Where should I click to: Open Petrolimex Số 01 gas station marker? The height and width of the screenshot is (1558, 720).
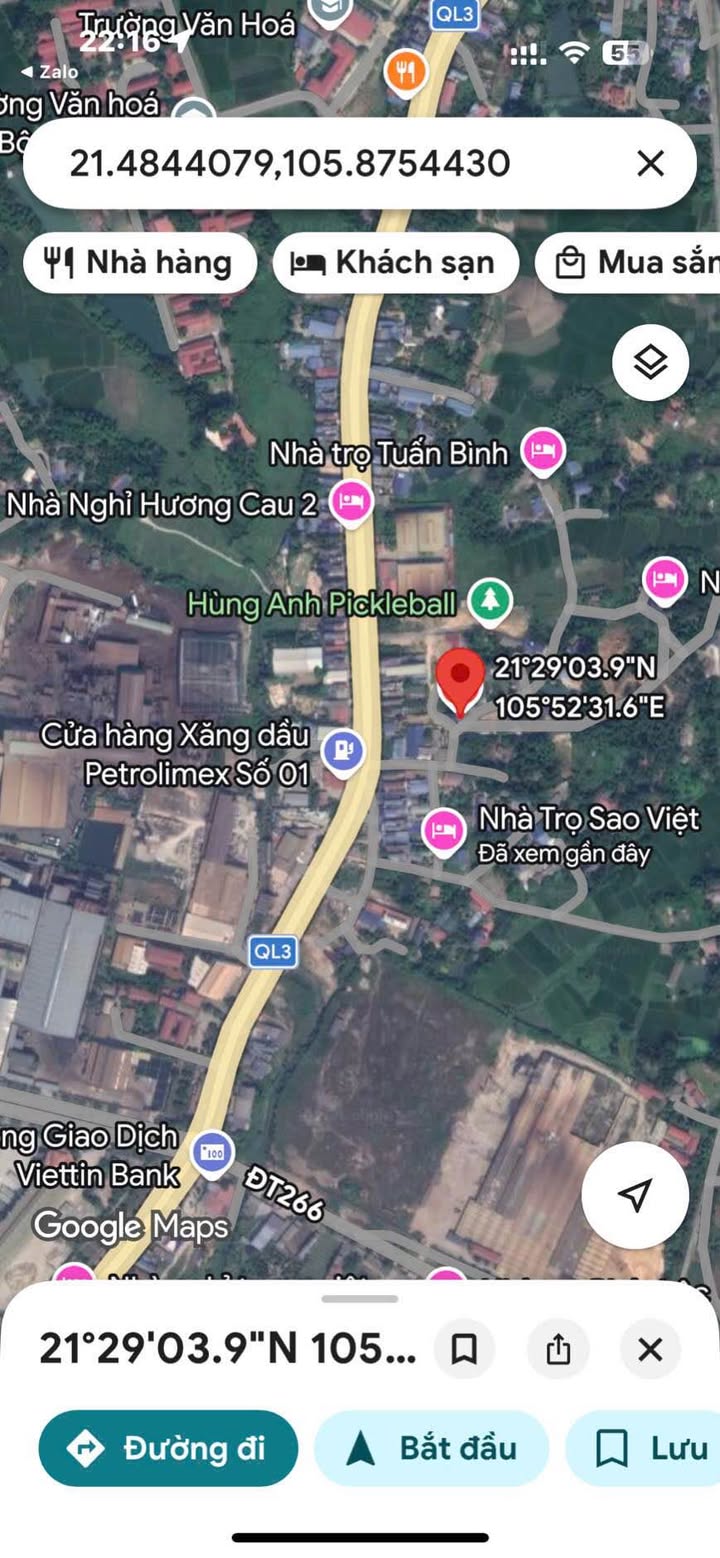(343, 750)
